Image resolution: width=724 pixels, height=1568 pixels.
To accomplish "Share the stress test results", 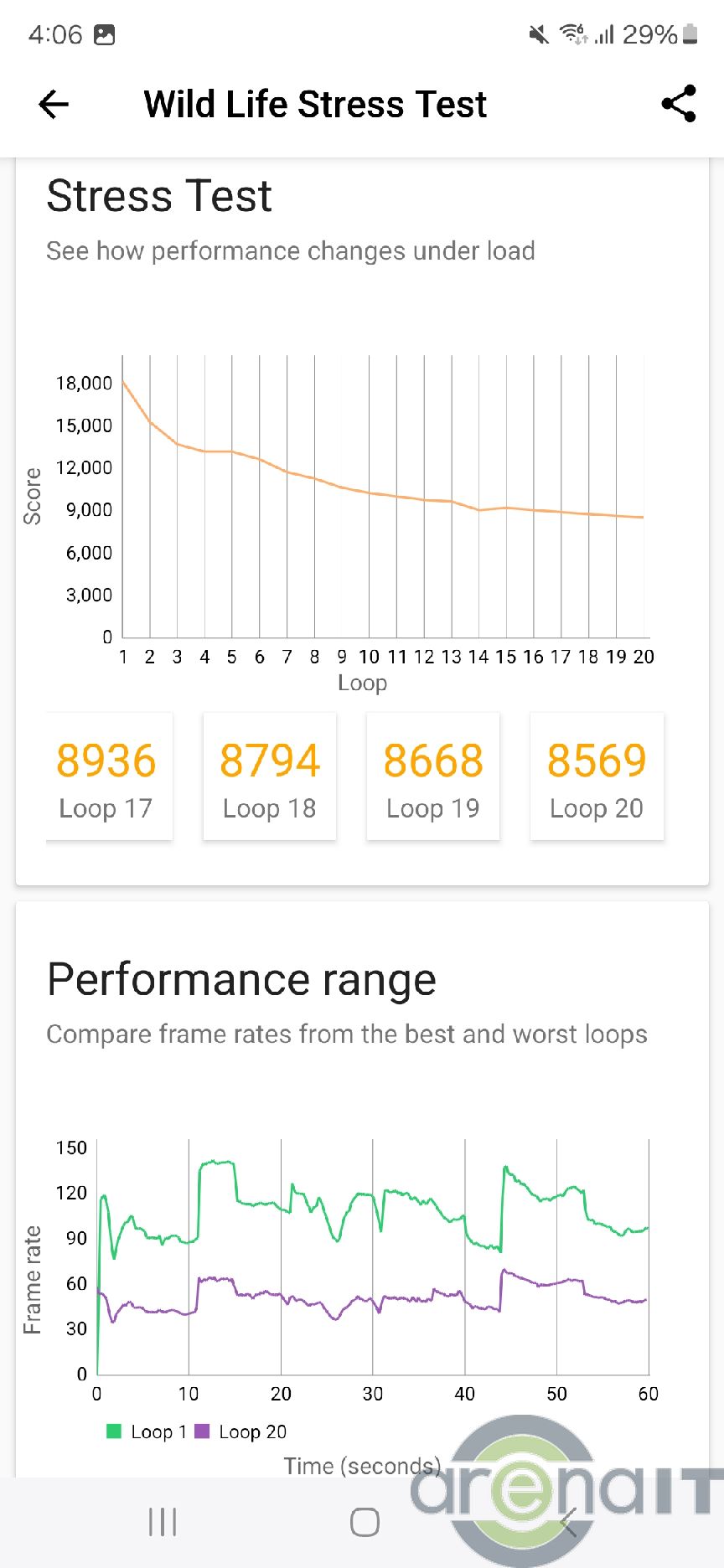I will [x=679, y=104].
